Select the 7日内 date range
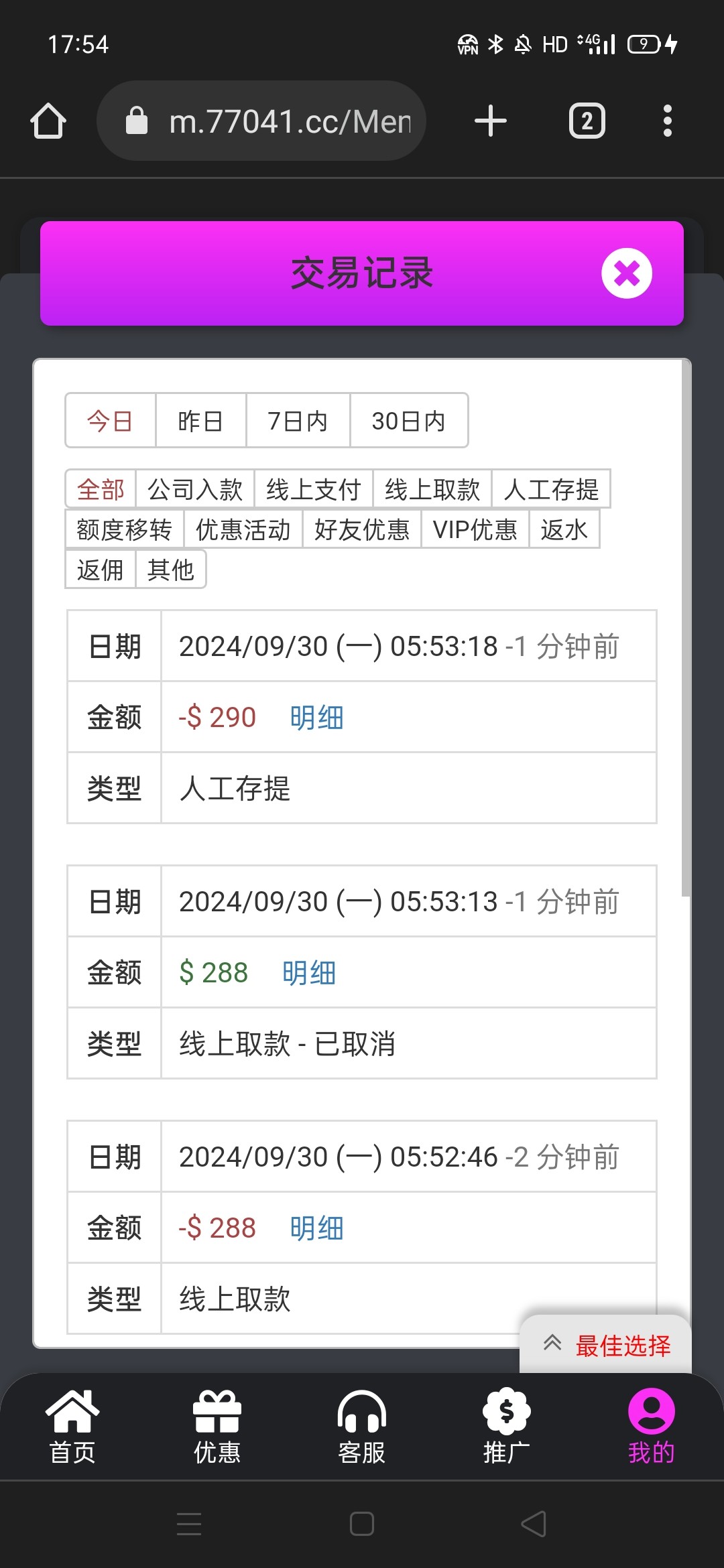 click(298, 421)
